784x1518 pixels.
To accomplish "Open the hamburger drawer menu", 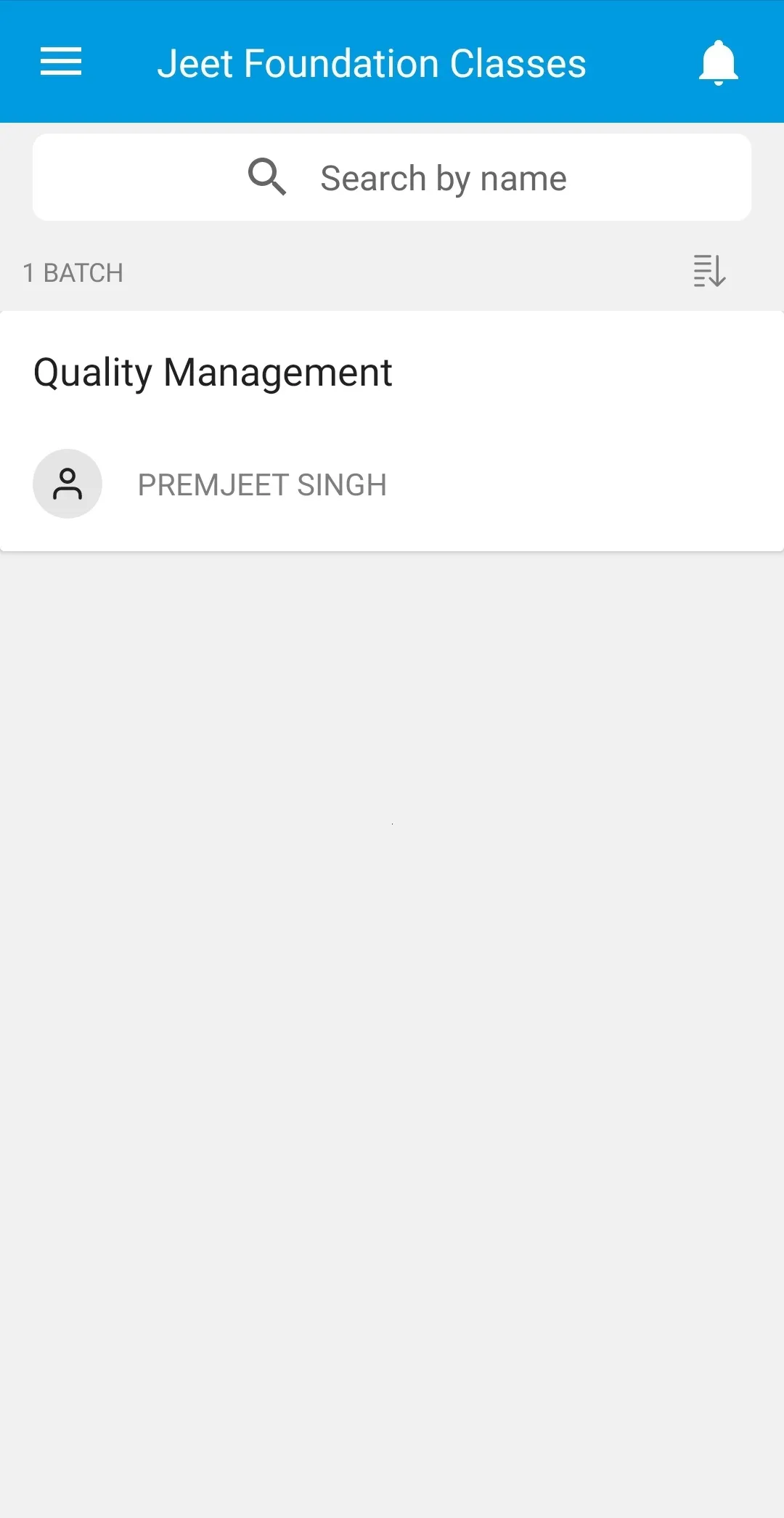I will 61,62.
